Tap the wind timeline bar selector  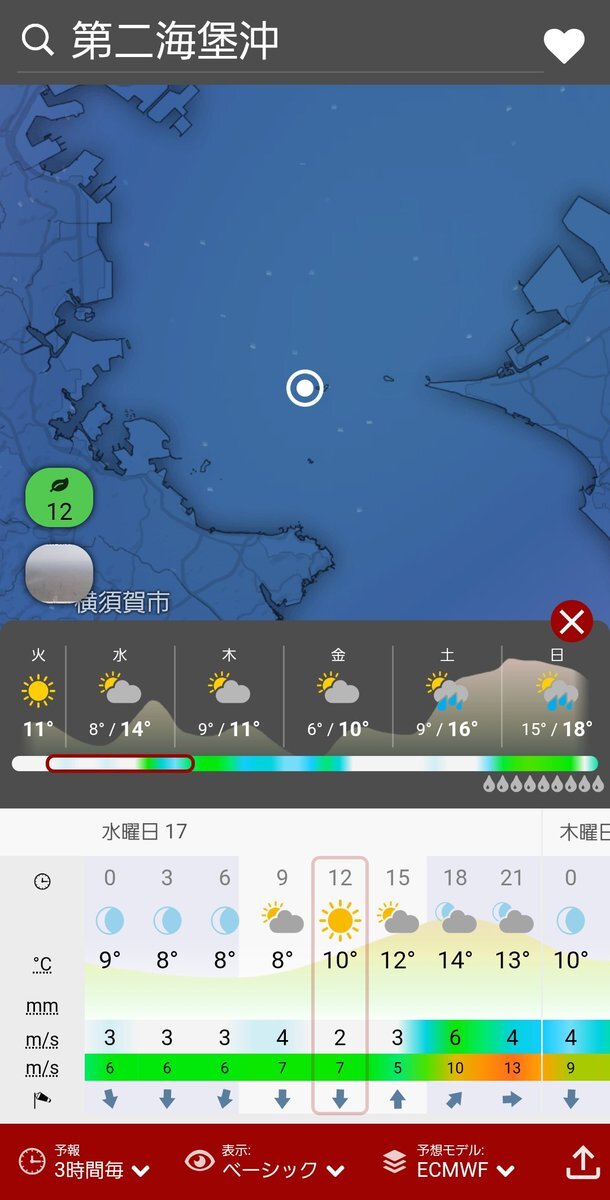click(x=120, y=763)
